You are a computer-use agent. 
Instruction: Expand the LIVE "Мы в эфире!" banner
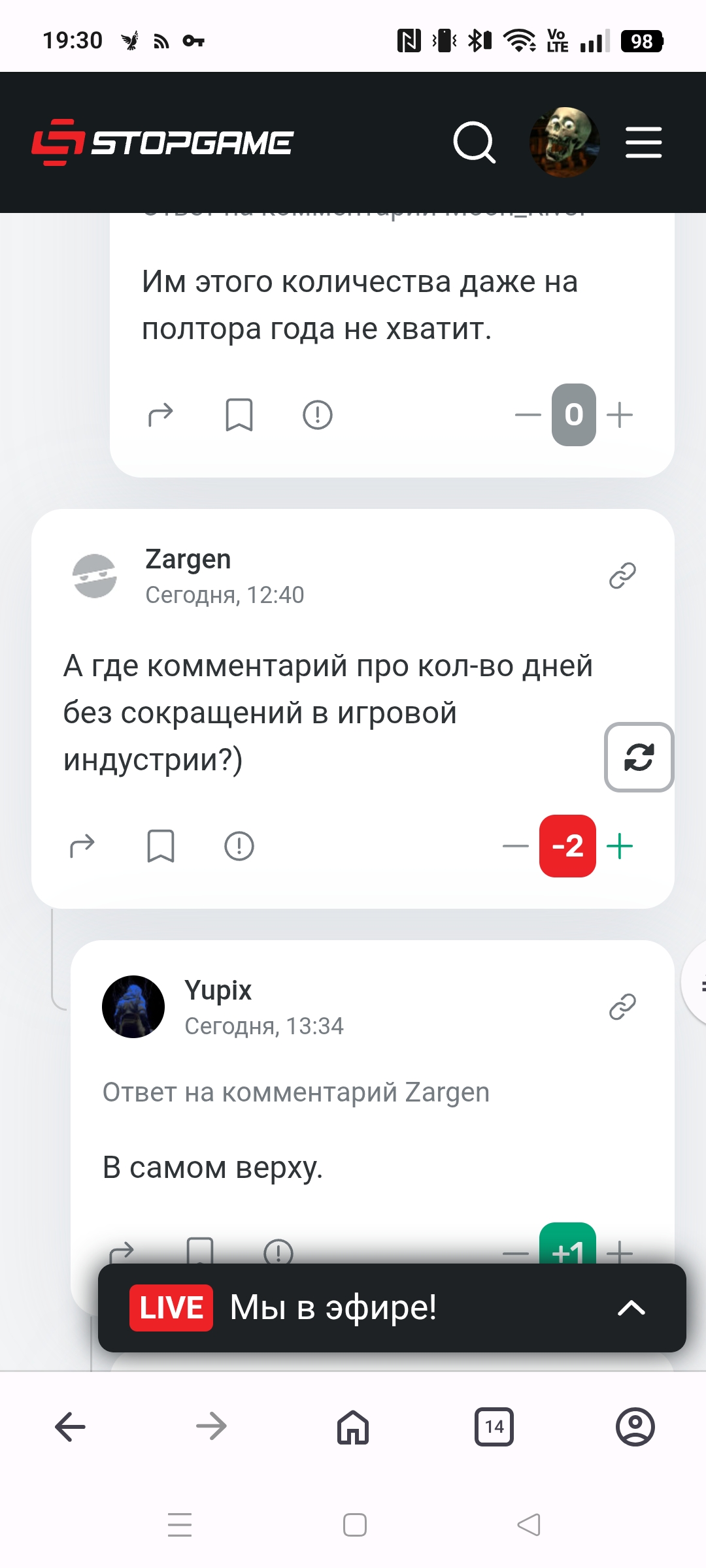631,1307
